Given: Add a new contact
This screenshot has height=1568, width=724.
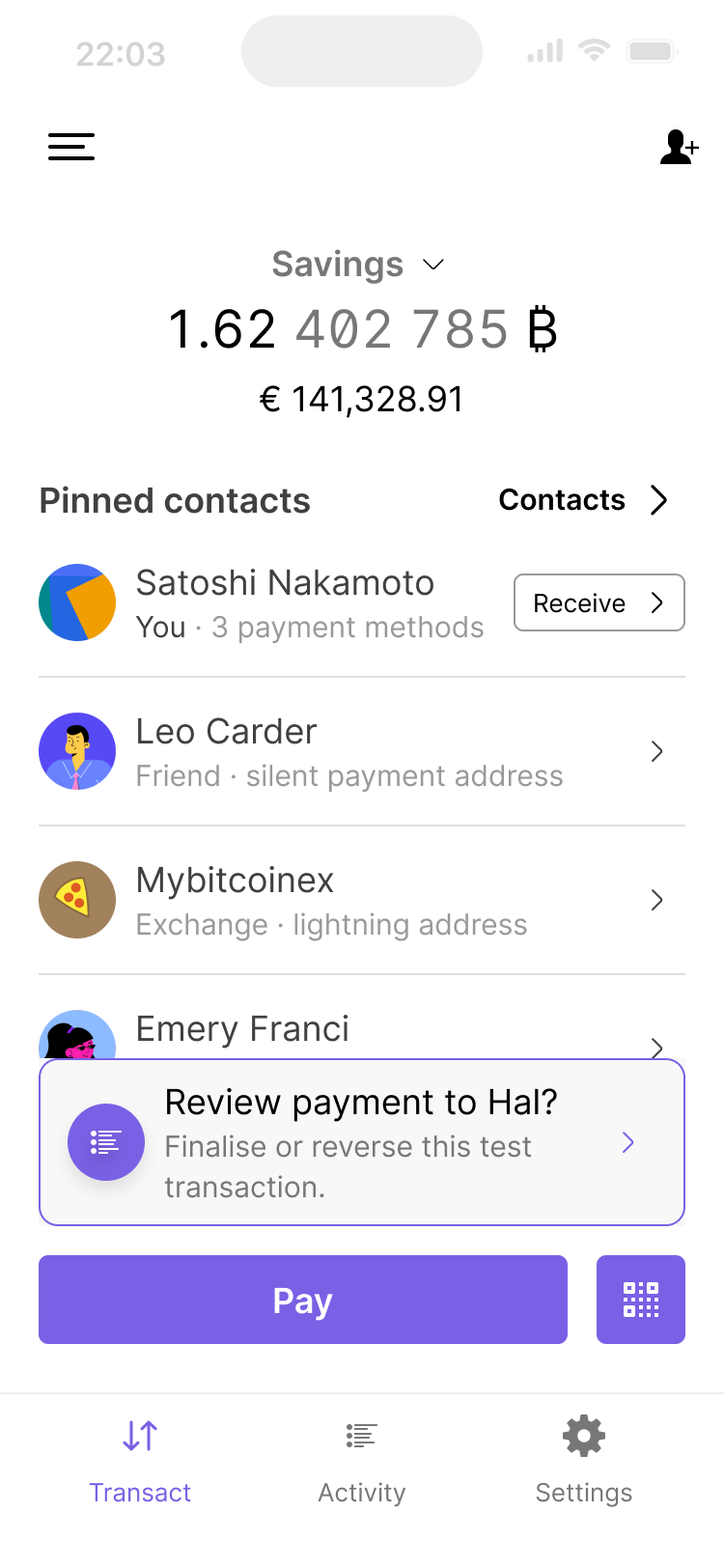Looking at the screenshot, I should (679, 148).
